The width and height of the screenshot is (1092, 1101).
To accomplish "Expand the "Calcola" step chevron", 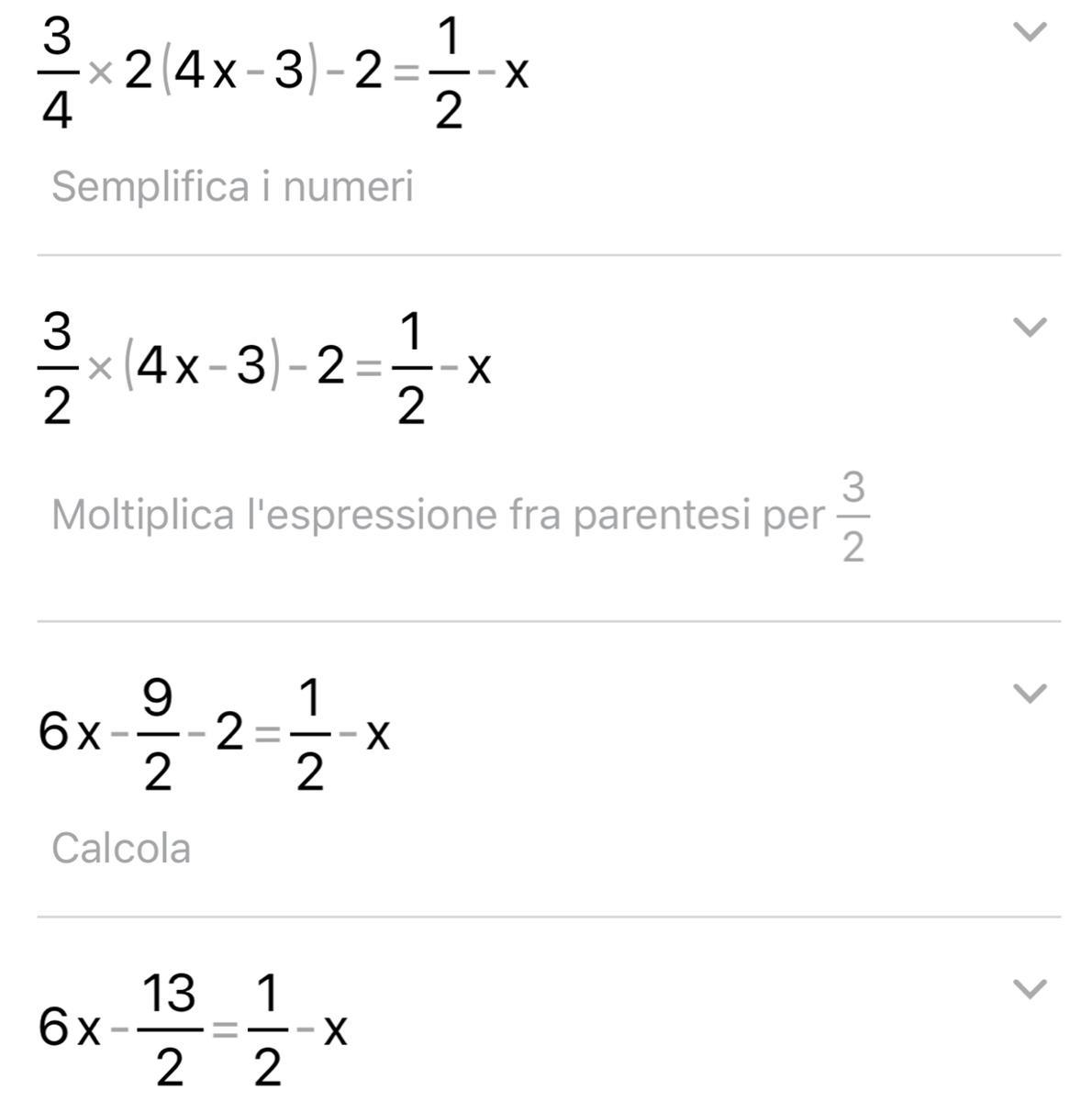I will click(x=1029, y=694).
